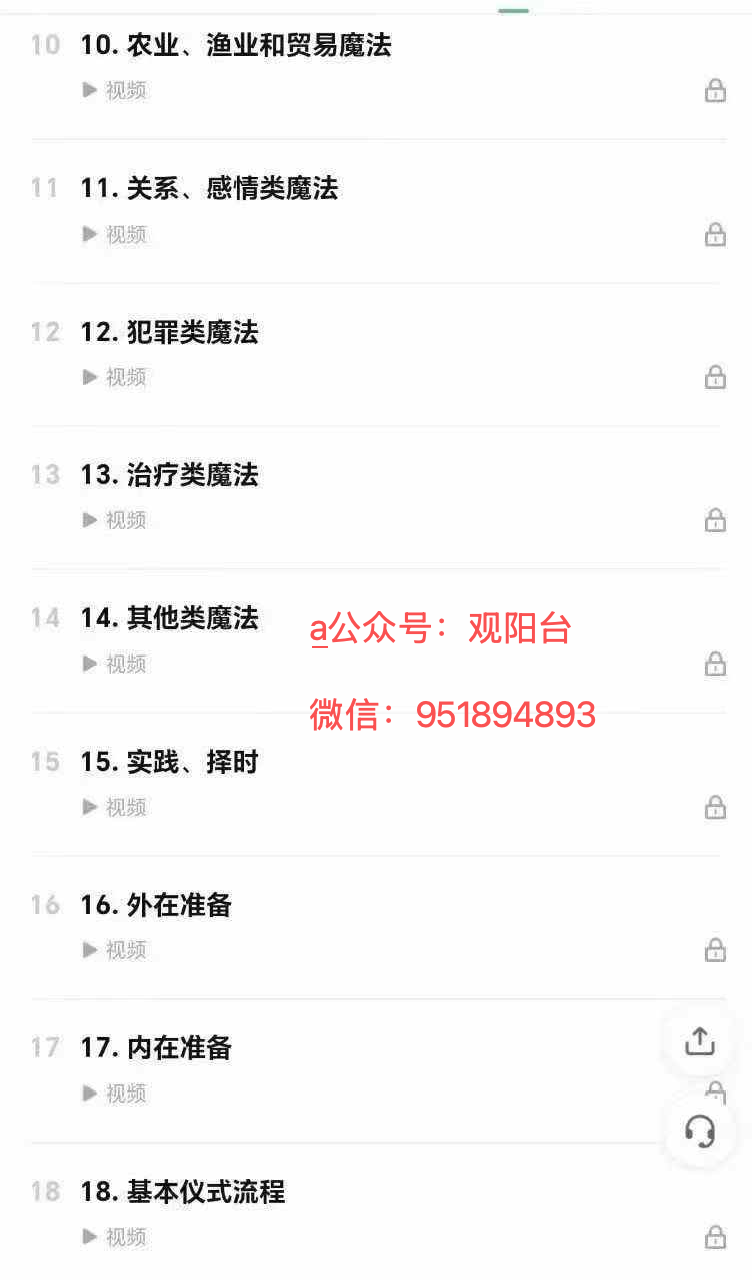Open lesson 17 内在准备
The image size is (752, 1280).
pos(157,1048)
